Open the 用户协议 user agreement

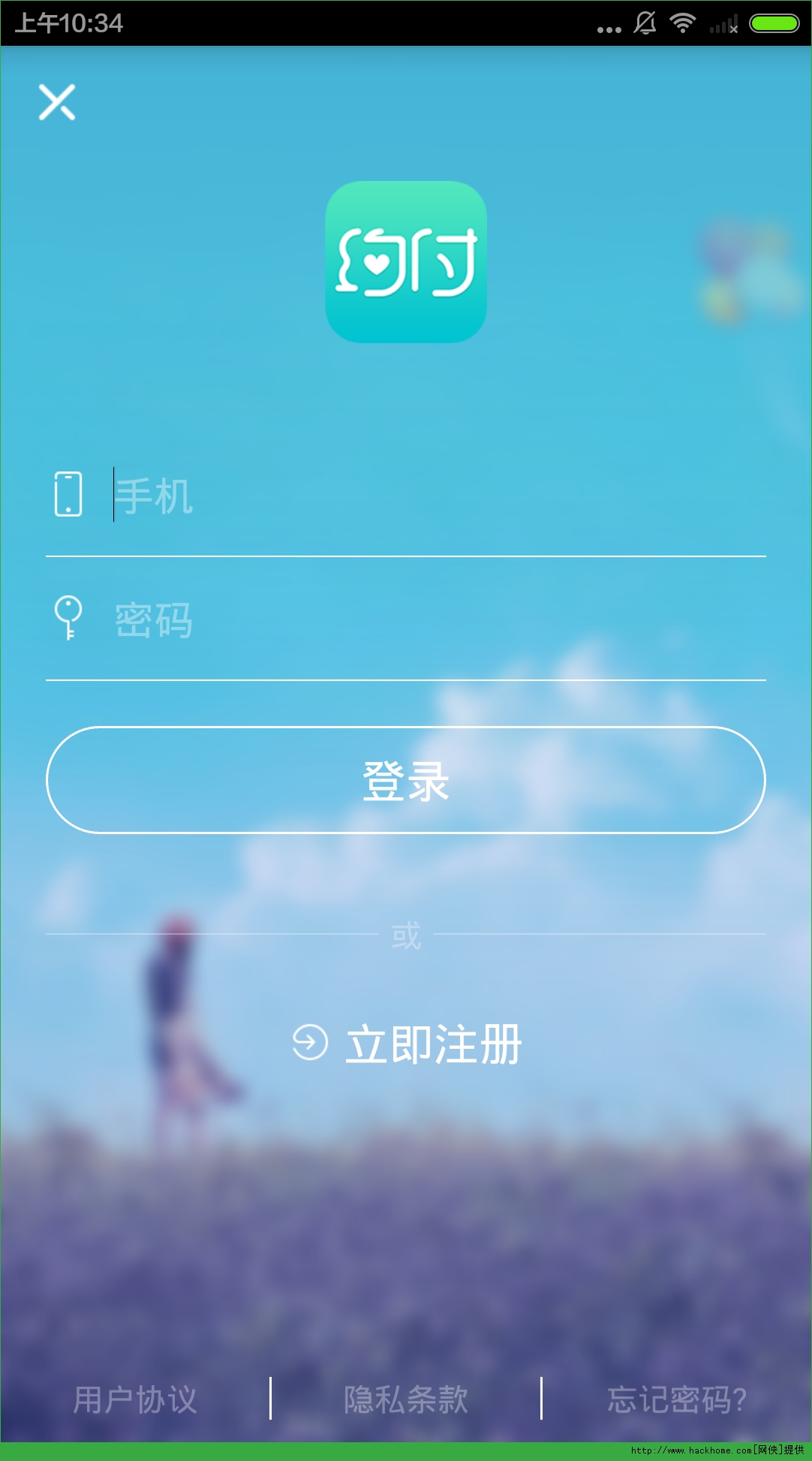(135, 1400)
